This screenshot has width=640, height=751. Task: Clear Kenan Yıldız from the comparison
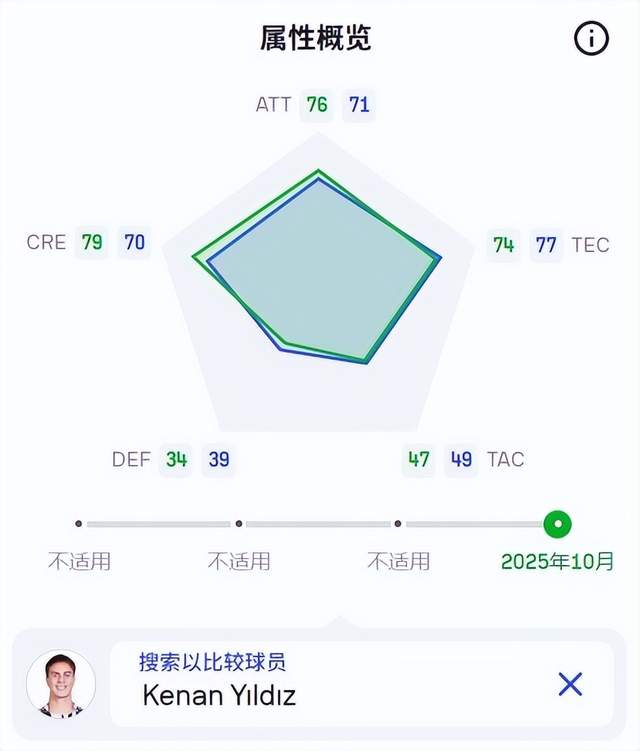click(570, 684)
